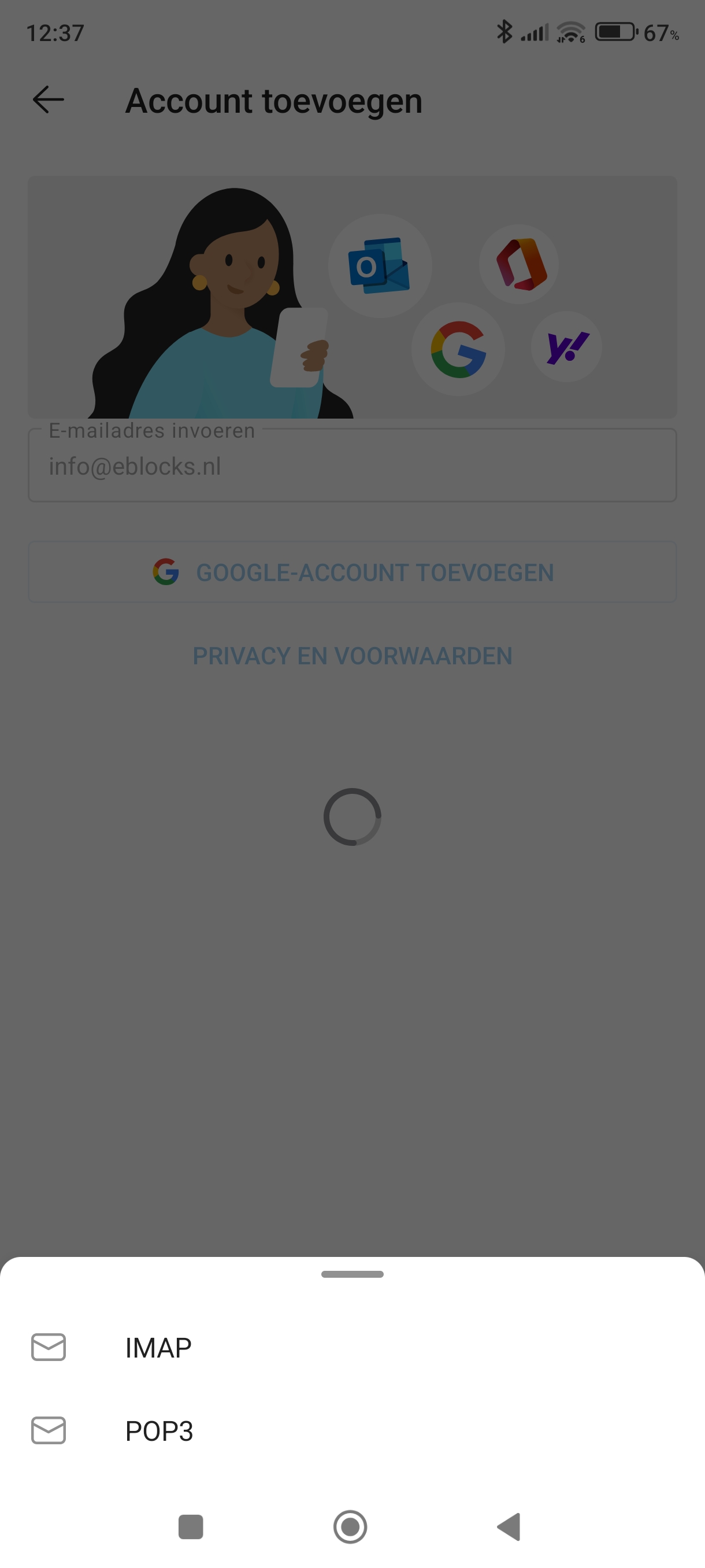Open recent apps from the navigation bar
This screenshot has height=1568, width=705.
[190, 1526]
